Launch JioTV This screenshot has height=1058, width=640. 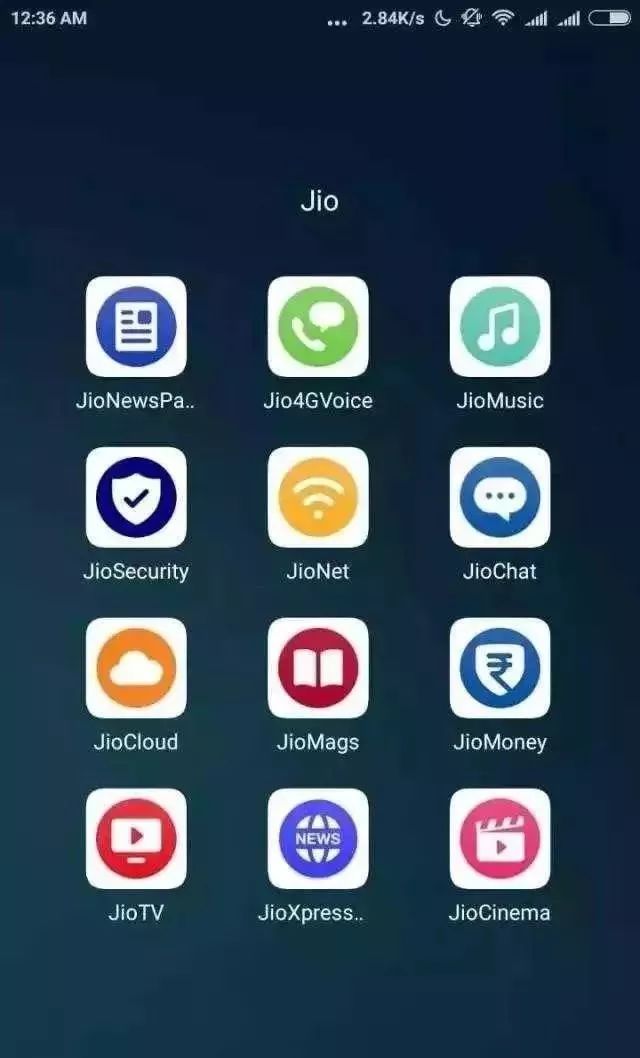tap(136, 839)
